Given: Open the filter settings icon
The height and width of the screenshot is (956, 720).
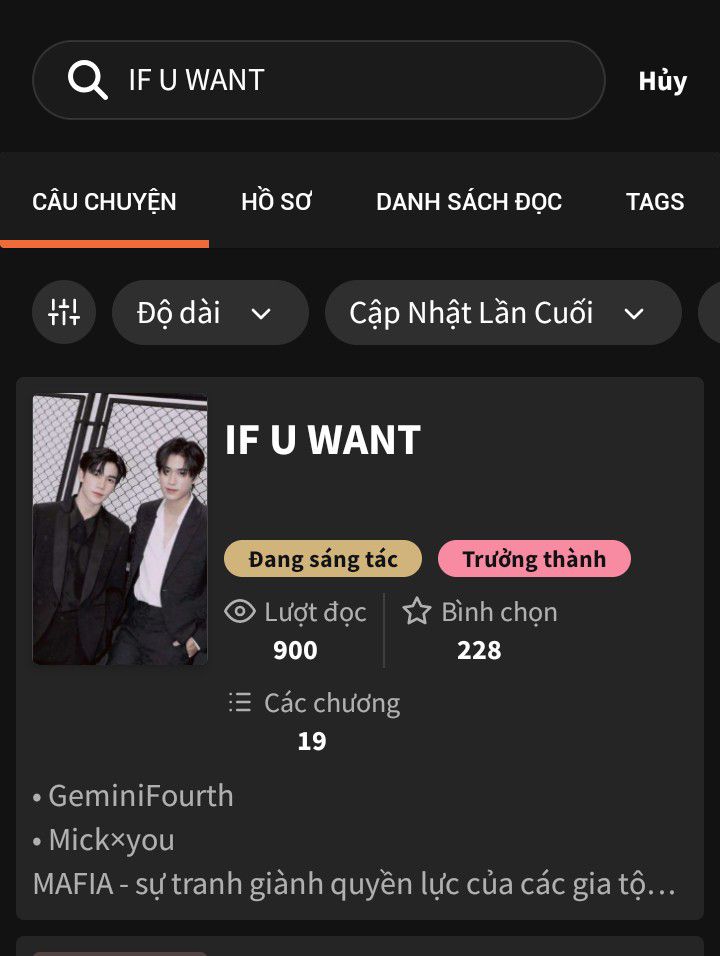Looking at the screenshot, I should point(64,313).
